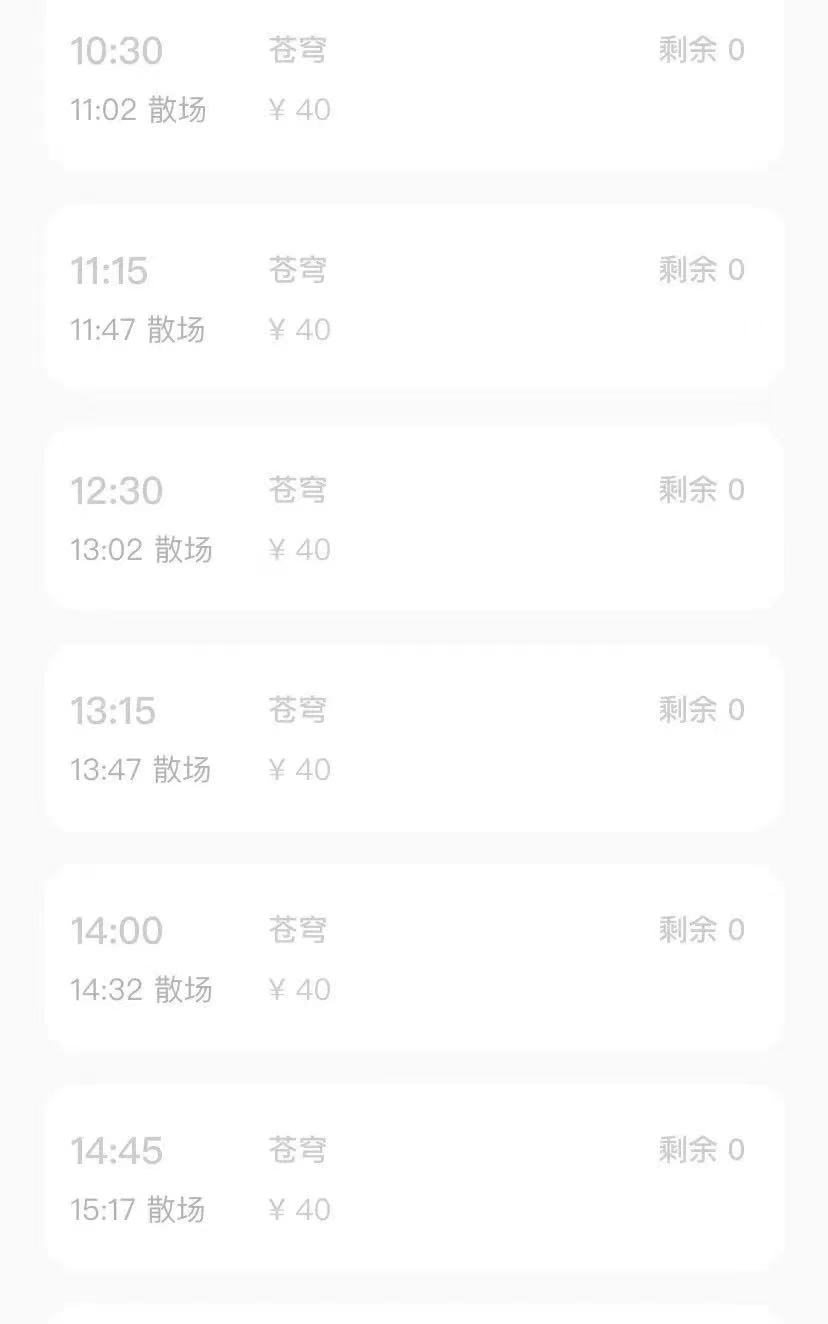This screenshot has width=828, height=1324.
Task: Select the 10:30 苍穹 session card
Action: click(414, 80)
